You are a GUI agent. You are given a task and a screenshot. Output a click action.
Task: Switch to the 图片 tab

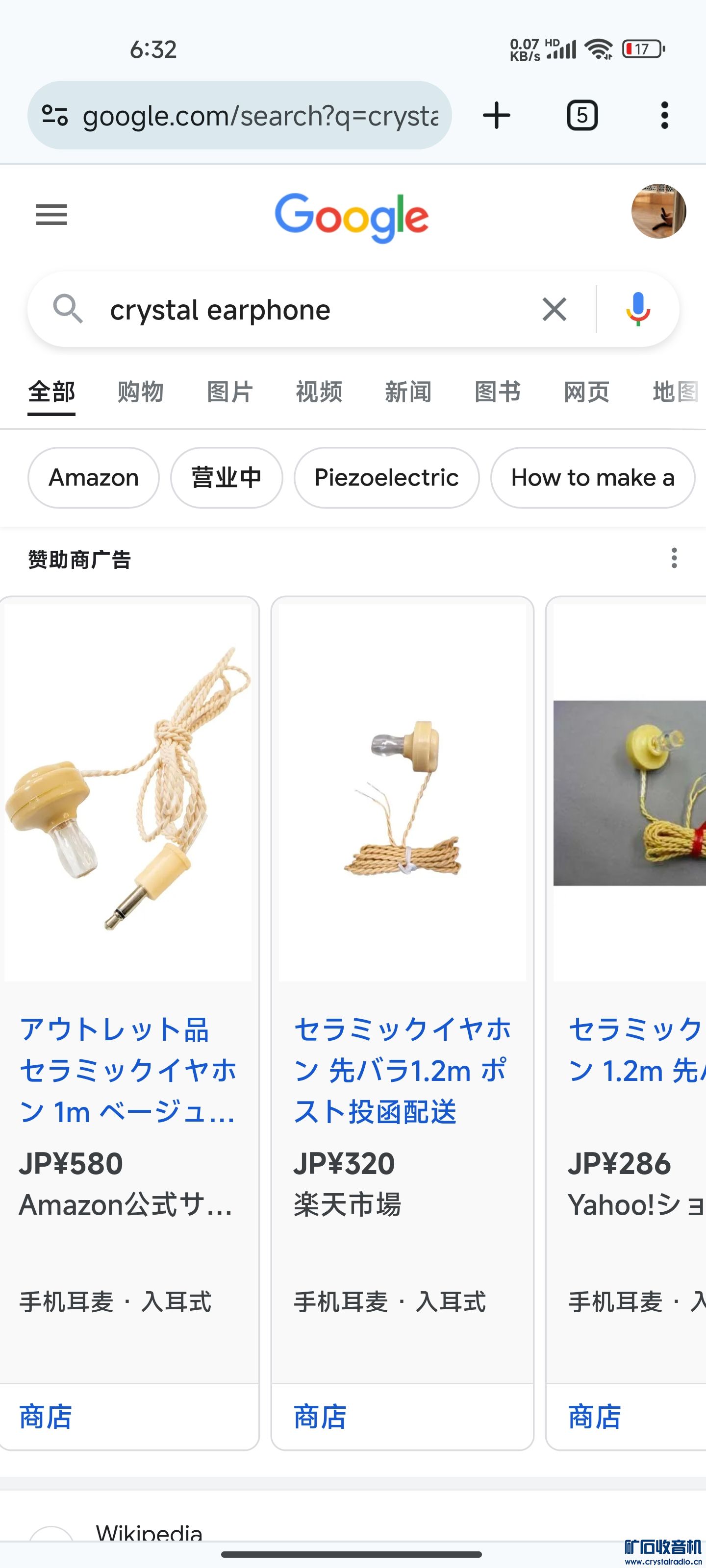[x=229, y=392]
